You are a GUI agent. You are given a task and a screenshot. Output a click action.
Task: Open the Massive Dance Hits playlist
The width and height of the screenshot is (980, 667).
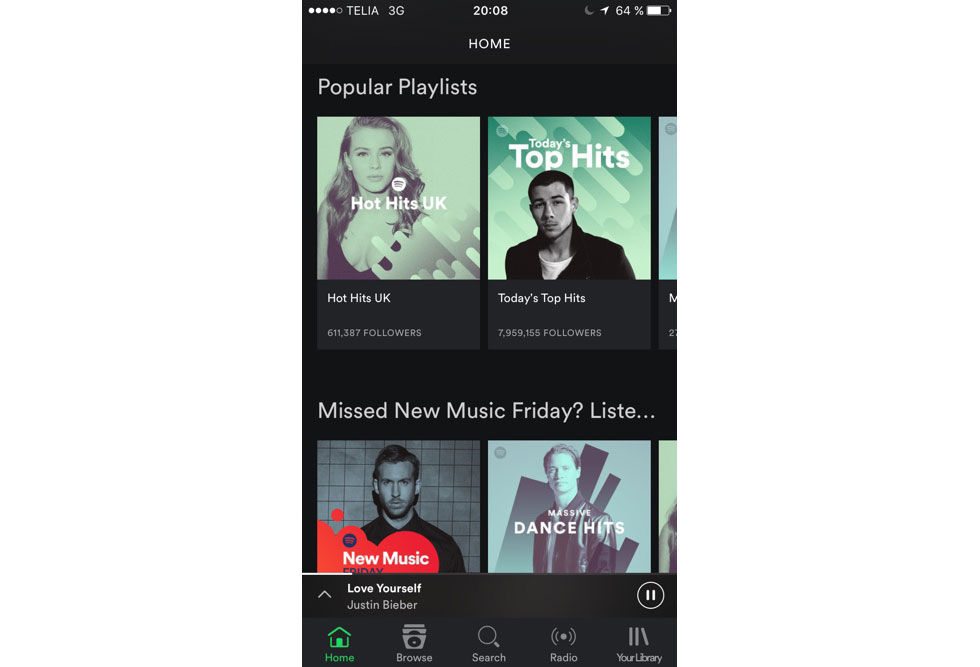pos(569,506)
